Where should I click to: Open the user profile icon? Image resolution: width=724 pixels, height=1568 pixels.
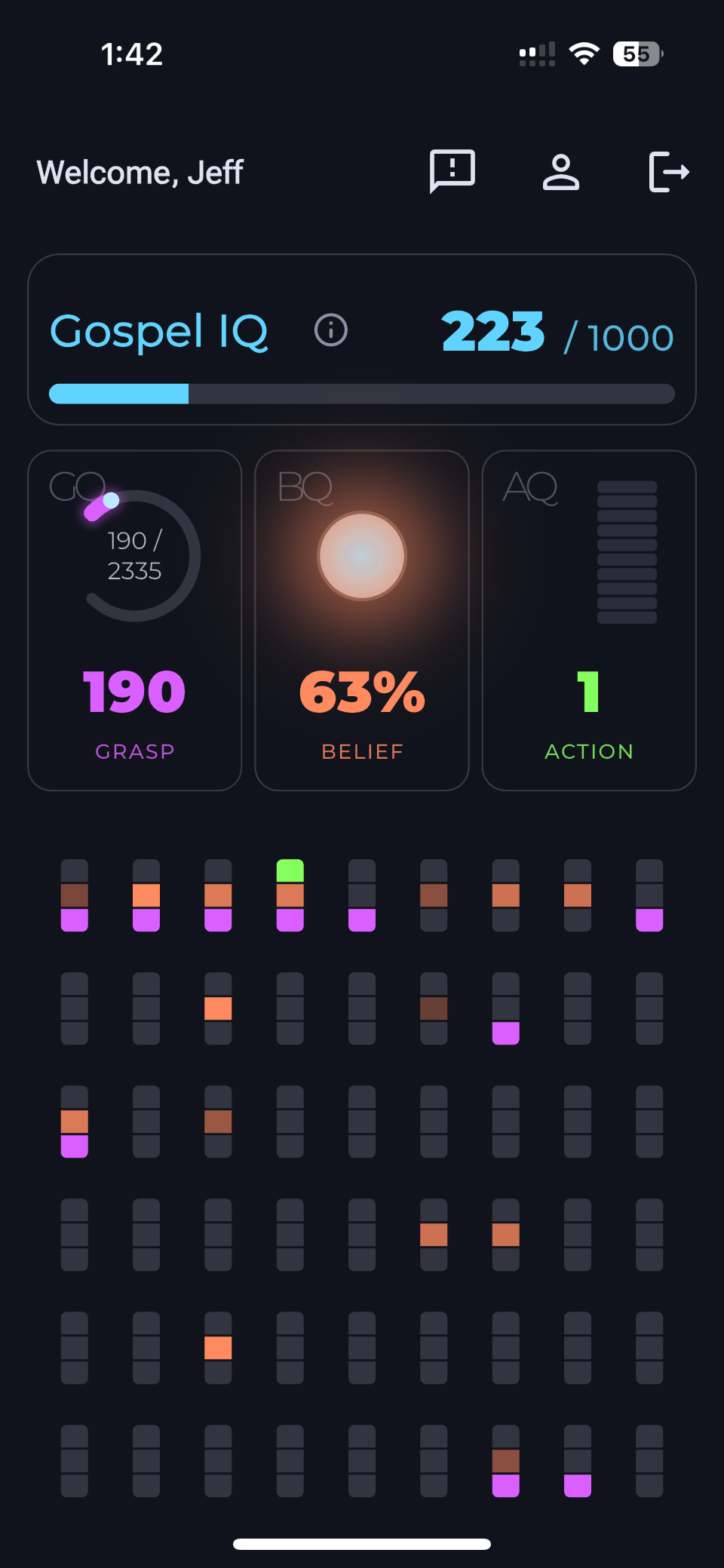(x=561, y=172)
